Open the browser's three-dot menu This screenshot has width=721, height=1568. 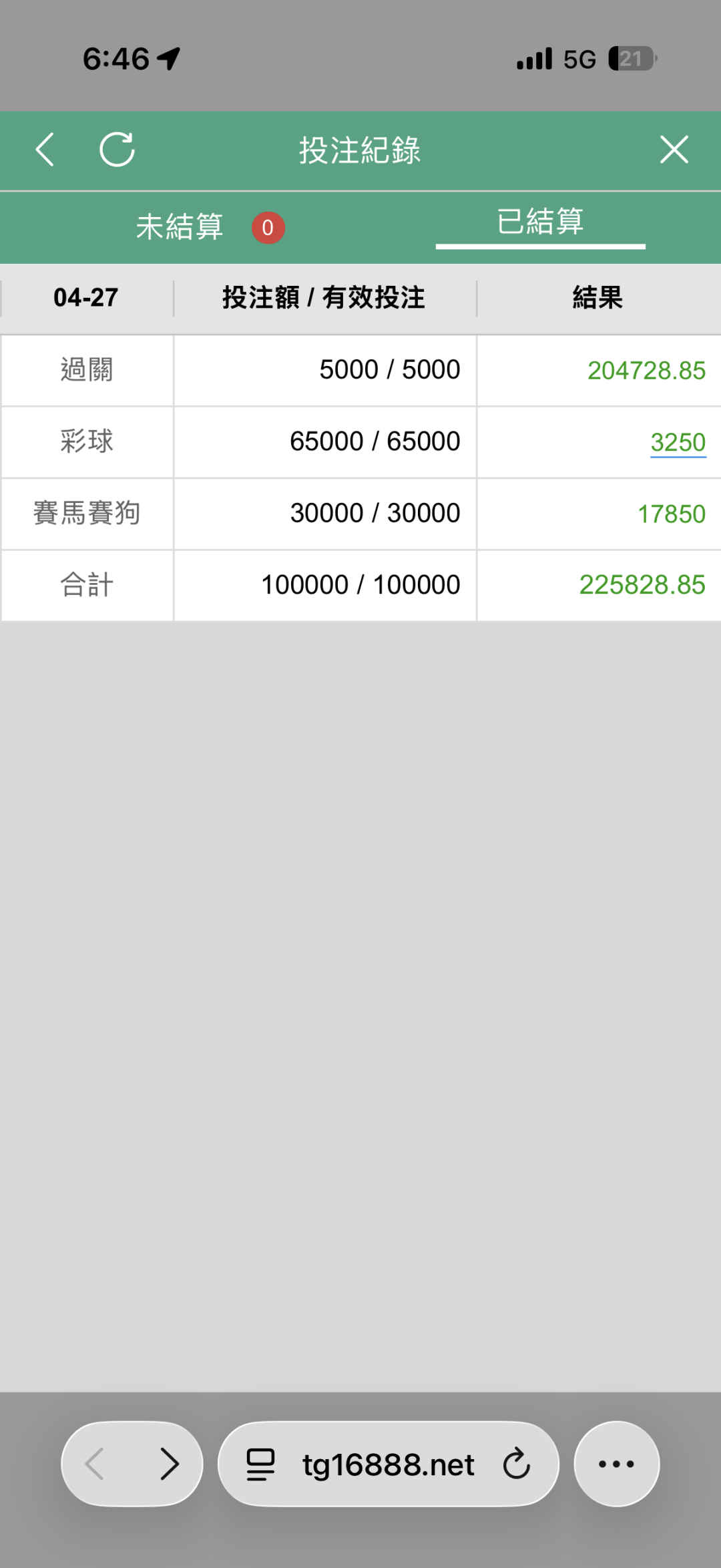(x=616, y=1464)
